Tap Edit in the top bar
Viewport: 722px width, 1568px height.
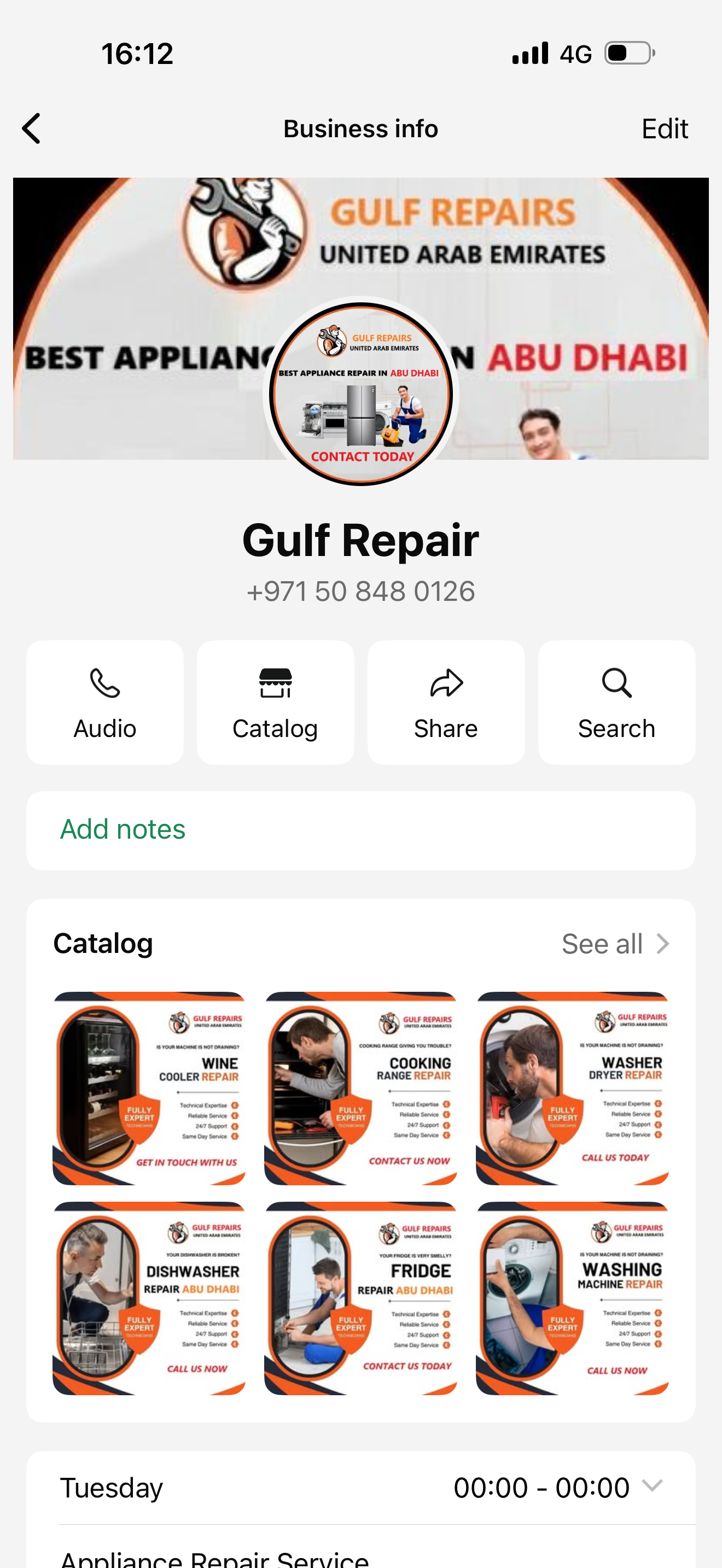pyautogui.click(x=664, y=129)
